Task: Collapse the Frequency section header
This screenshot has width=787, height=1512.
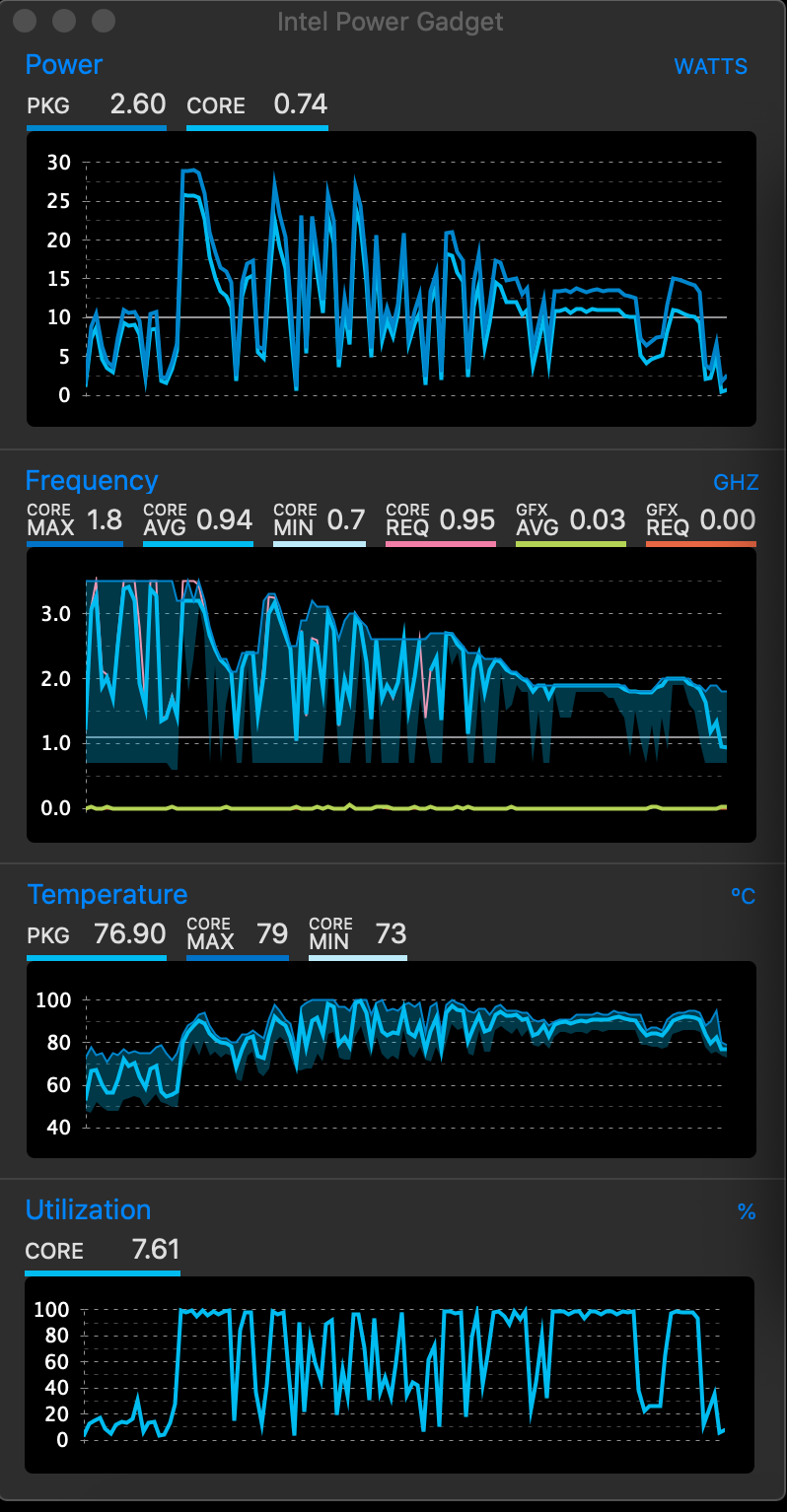Action: coord(92,480)
